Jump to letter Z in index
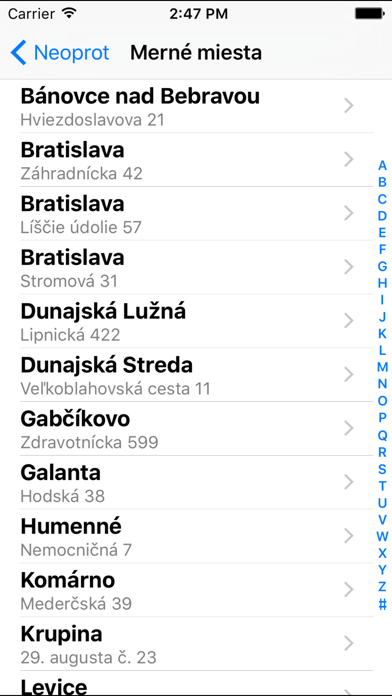This screenshot has width=392, height=696. point(382,587)
